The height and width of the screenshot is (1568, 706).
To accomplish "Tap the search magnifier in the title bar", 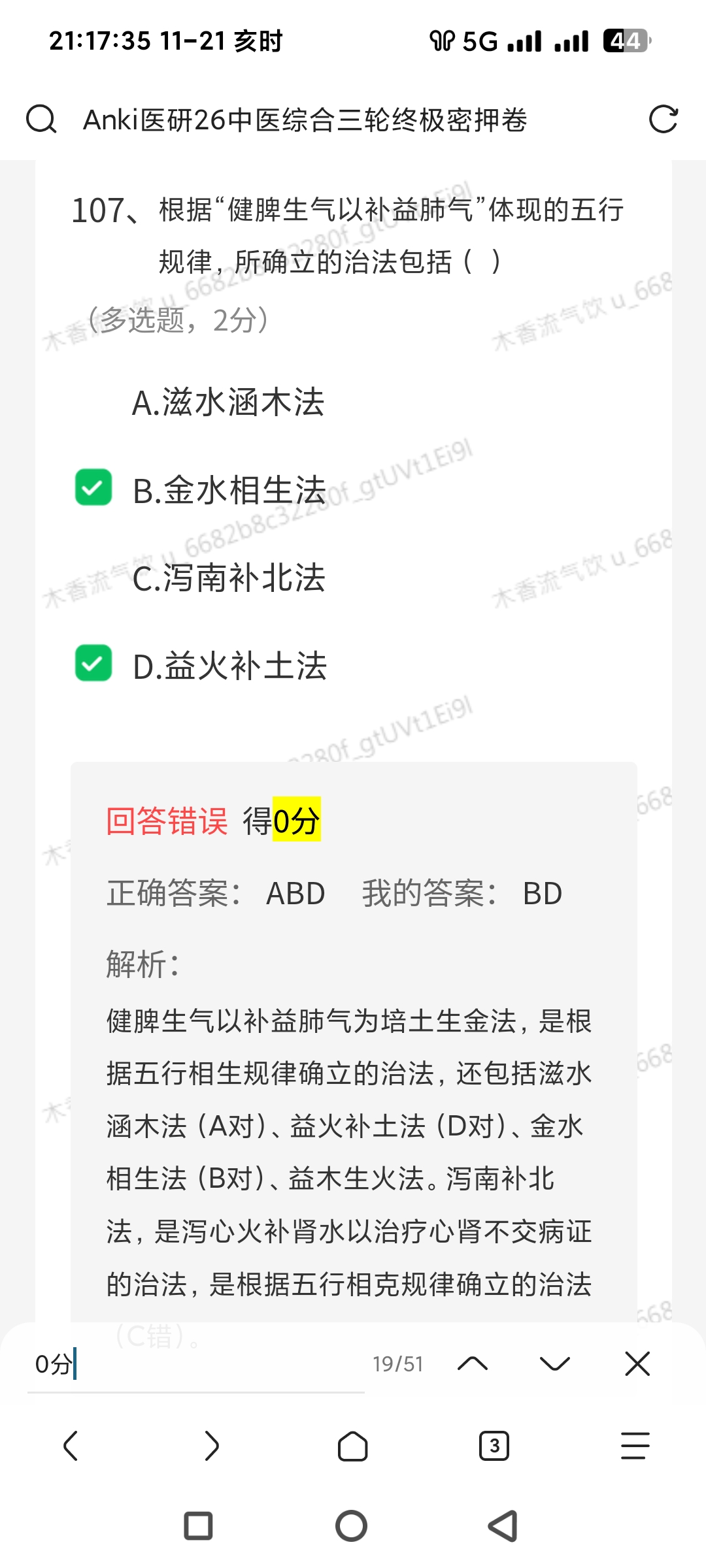I will pyautogui.click(x=41, y=120).
